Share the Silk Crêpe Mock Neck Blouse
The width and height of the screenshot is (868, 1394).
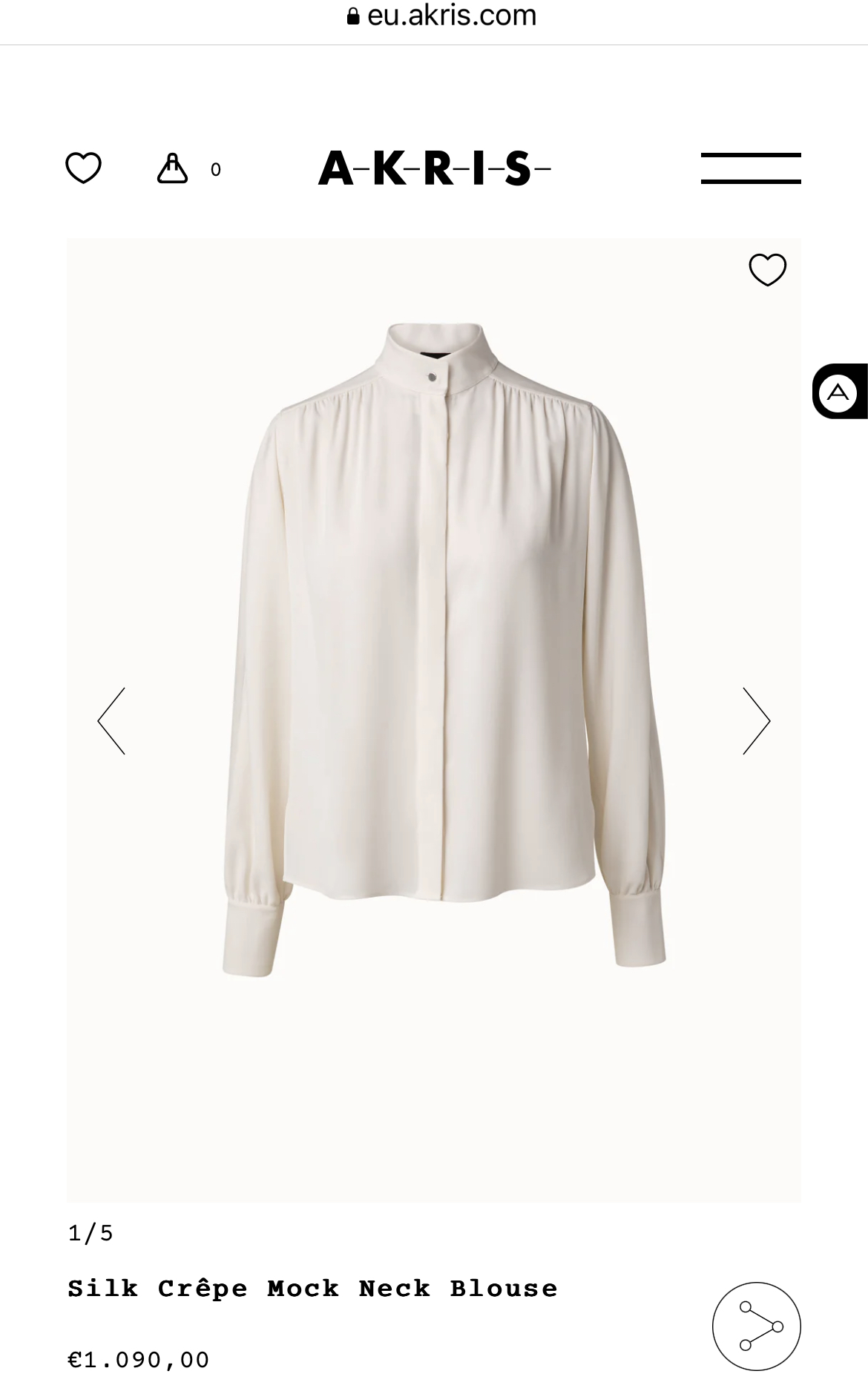tap(756, 1326)
